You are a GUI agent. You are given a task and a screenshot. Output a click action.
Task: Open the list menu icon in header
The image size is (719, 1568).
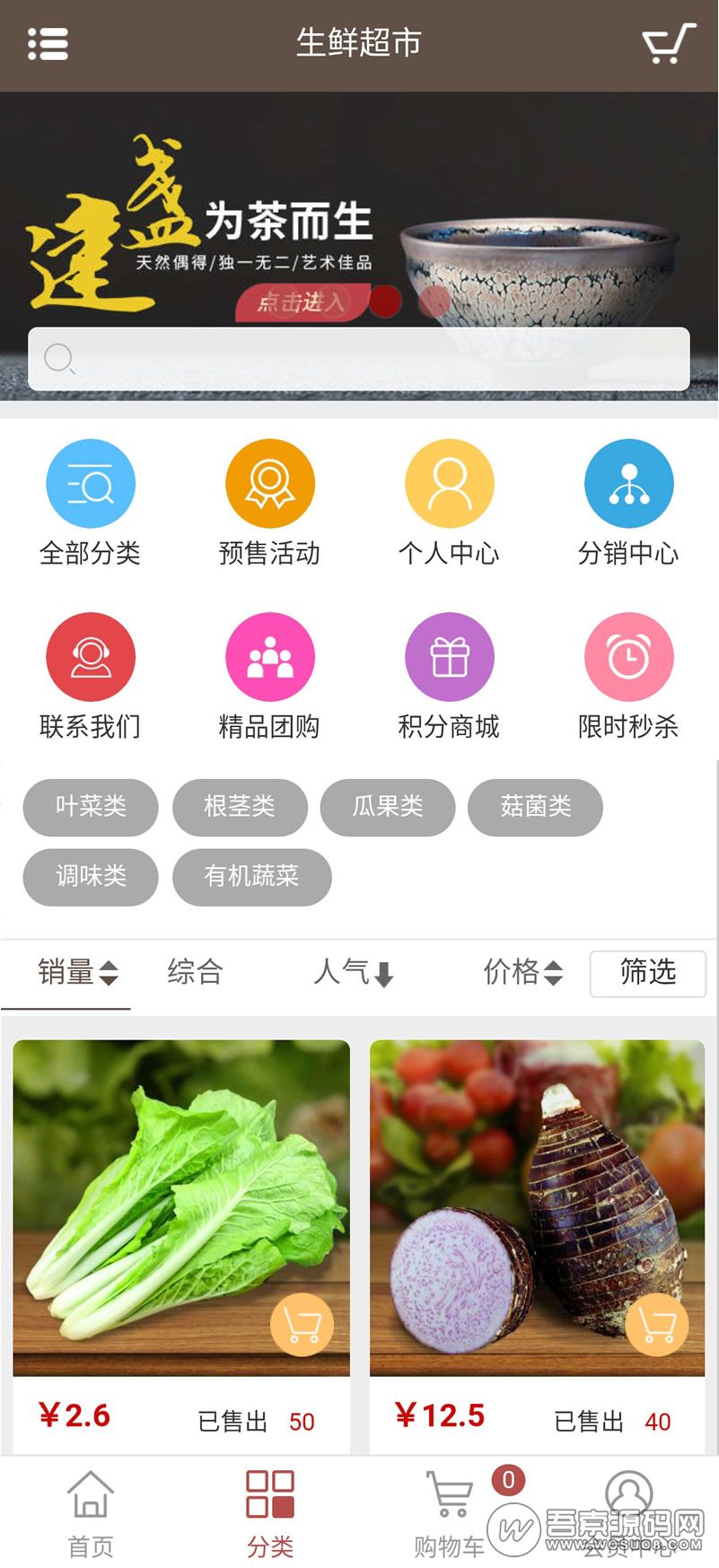[48, 43]
